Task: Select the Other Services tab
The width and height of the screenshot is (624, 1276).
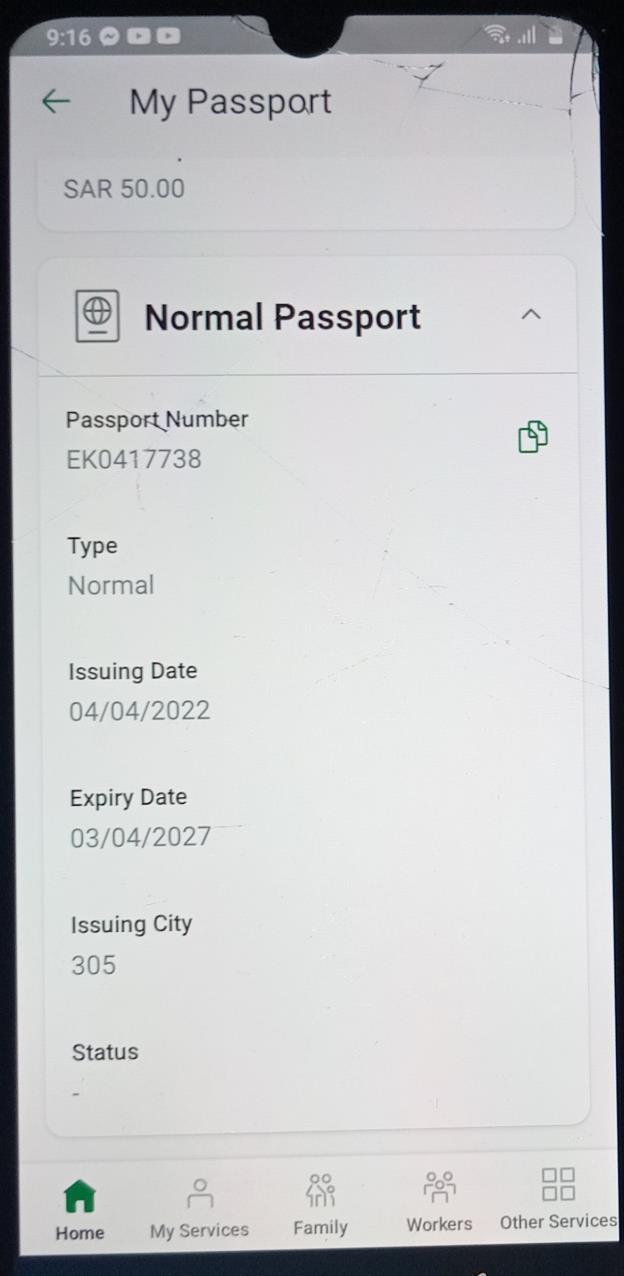Action: click(x=558, y=1199)
